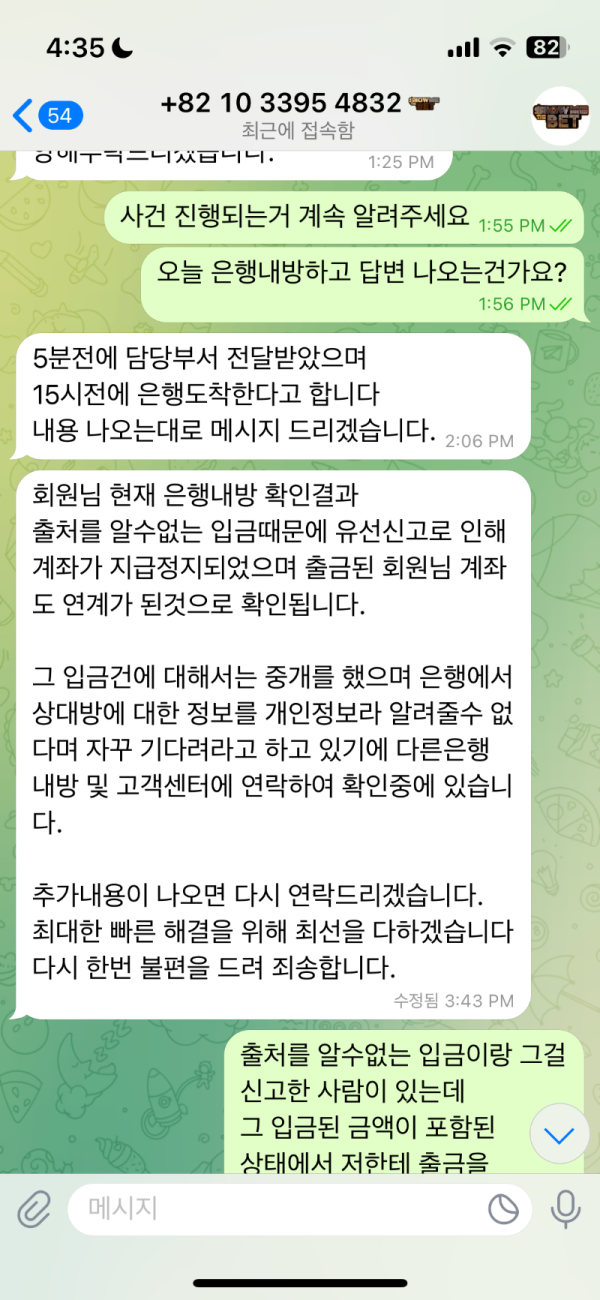The width and height of the screenshot is (600, 1300).
Task: Tap the attachment paperclip icon
Action: (x=34, y=1209)
